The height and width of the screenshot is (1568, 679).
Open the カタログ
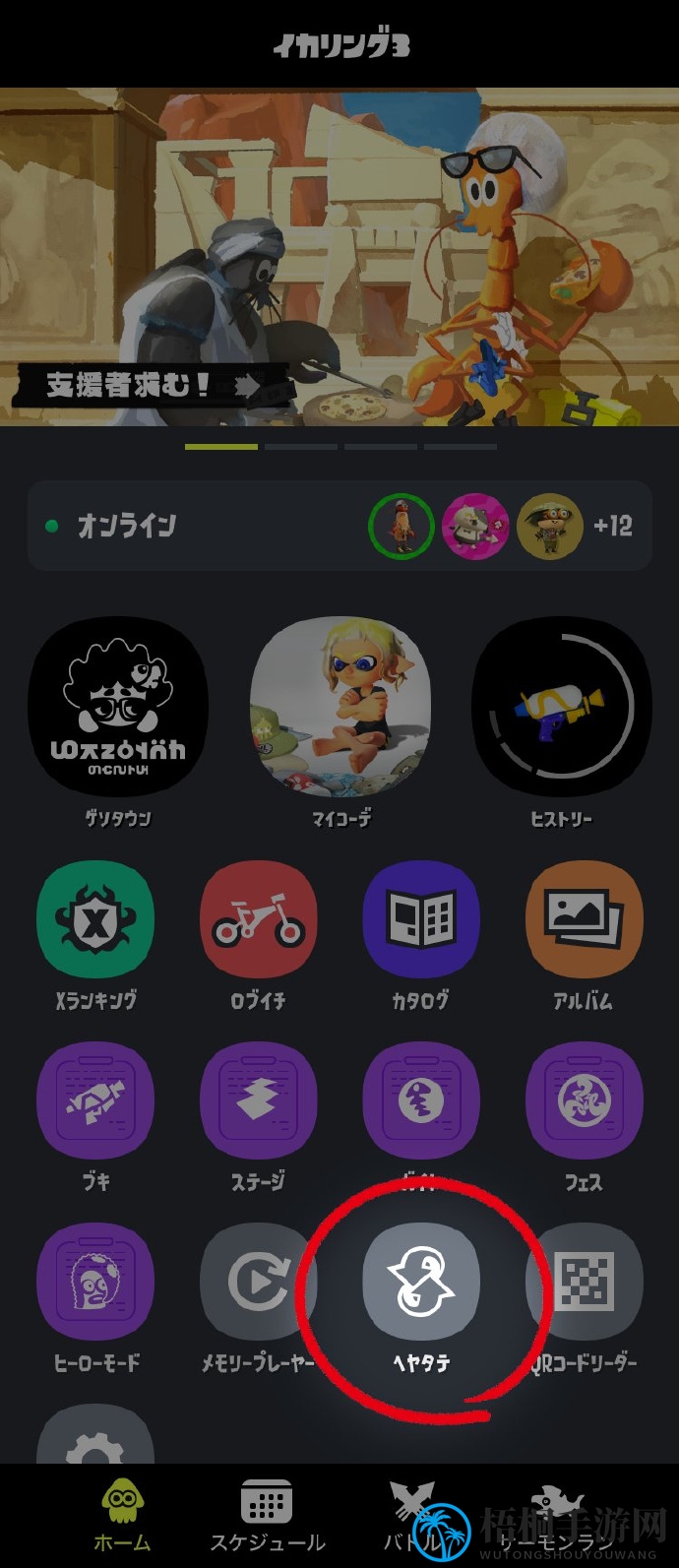[x=421, y=919]
